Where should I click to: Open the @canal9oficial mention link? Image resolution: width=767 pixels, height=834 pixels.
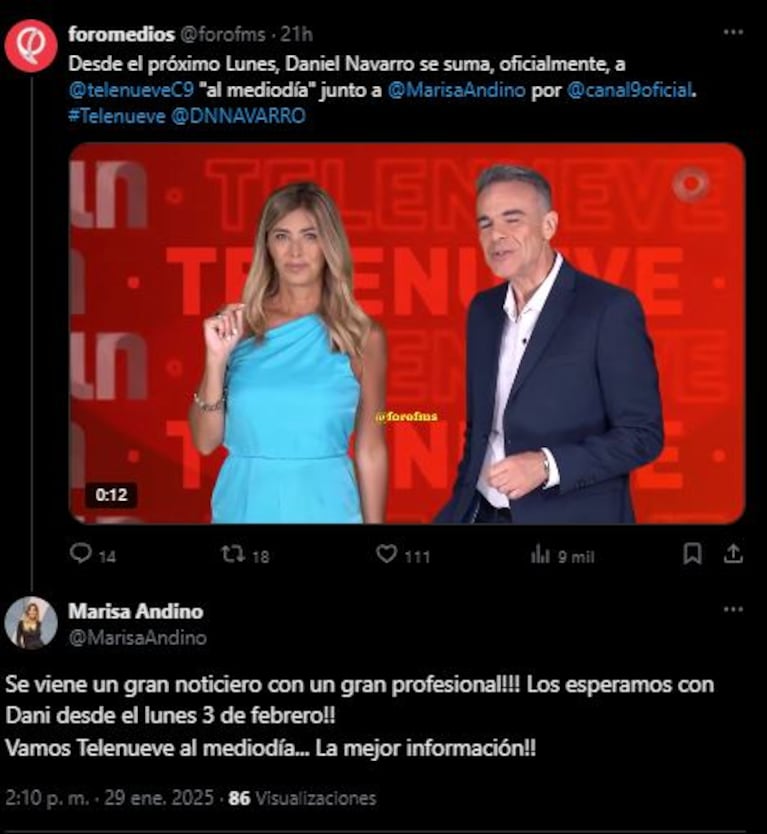(x=629, y=93)
